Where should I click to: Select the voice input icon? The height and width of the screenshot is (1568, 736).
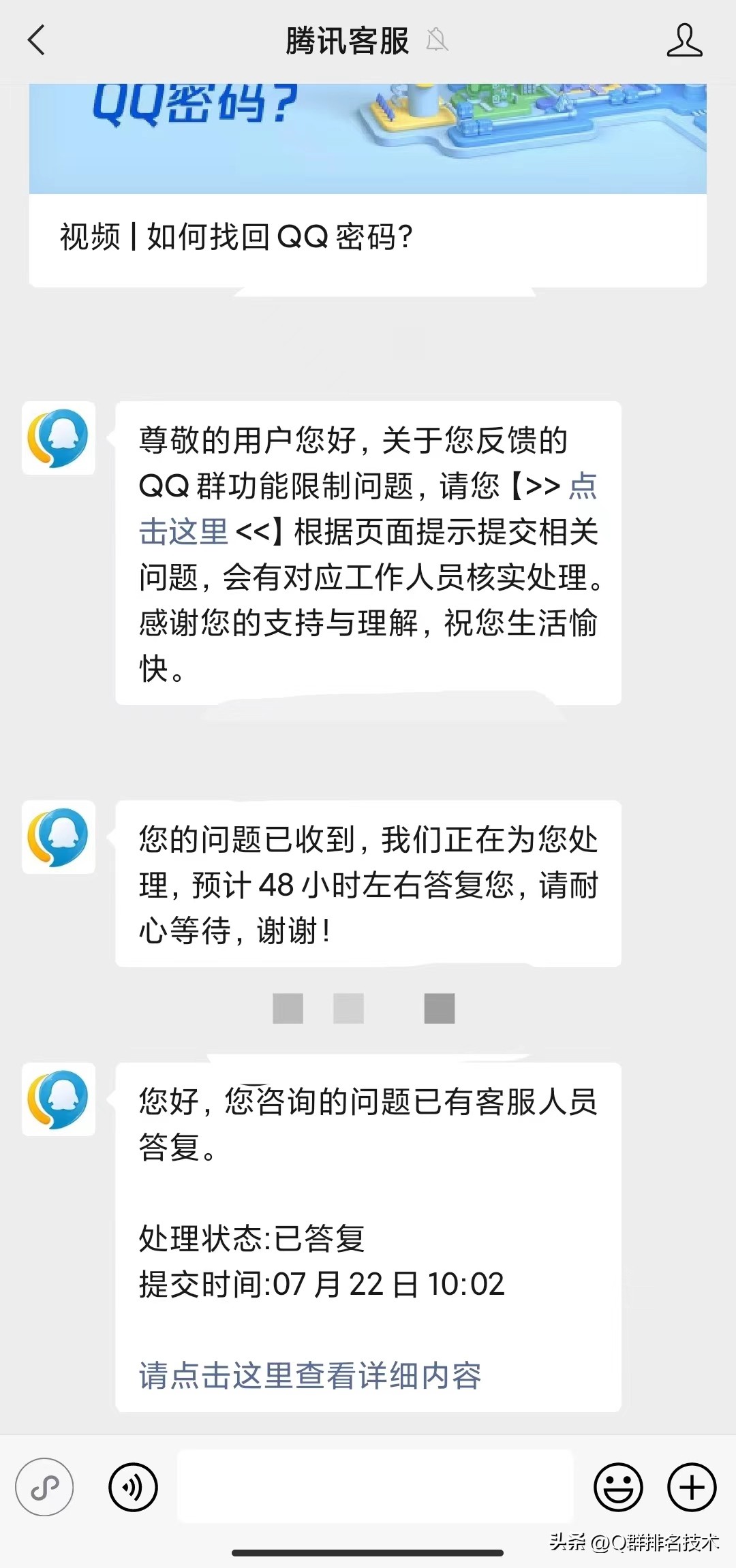(x=134, y=1487)
